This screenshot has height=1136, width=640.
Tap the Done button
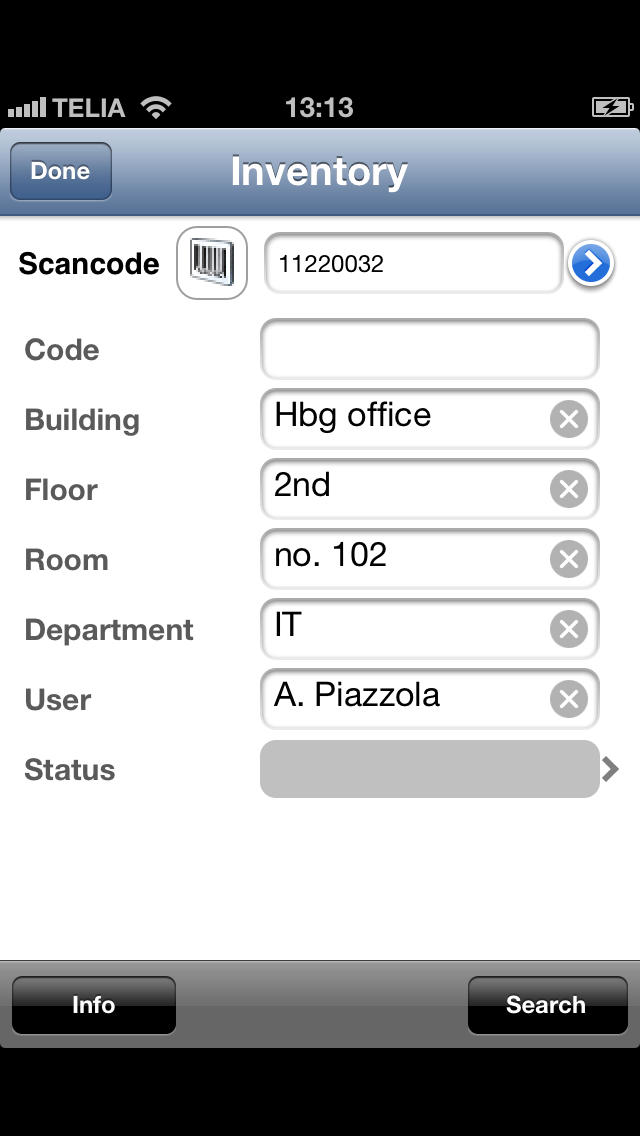(61, 171)
